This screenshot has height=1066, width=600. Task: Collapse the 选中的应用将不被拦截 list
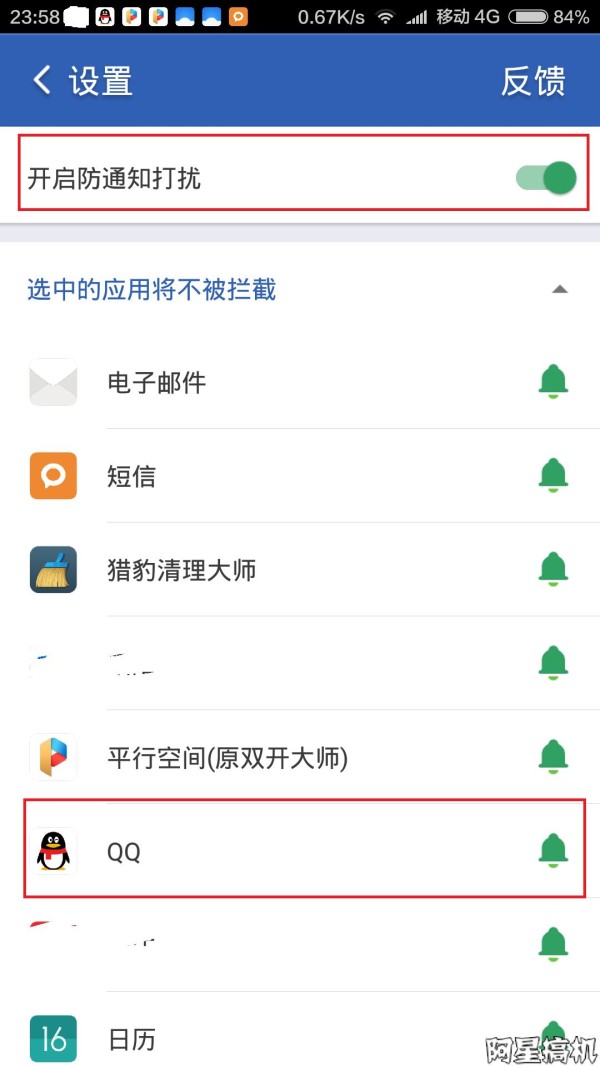(560, 290)
